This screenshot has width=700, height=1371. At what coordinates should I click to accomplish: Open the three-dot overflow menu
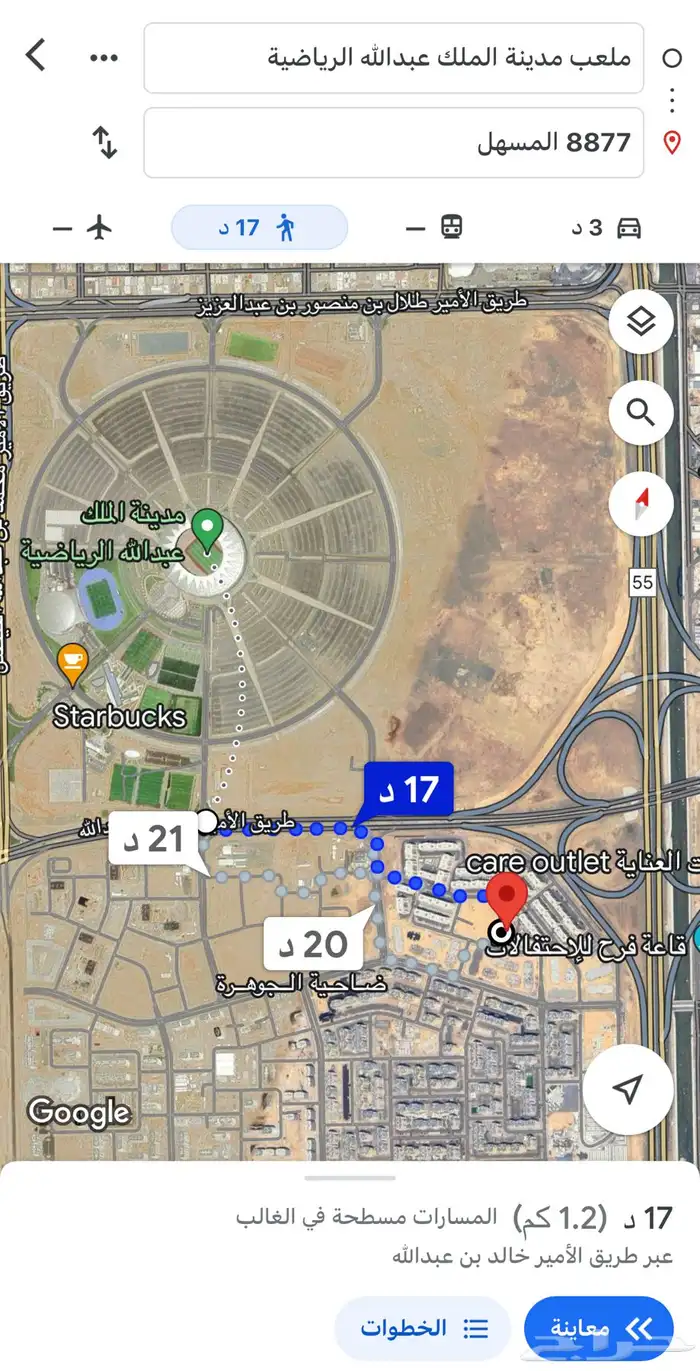(104, 57)
